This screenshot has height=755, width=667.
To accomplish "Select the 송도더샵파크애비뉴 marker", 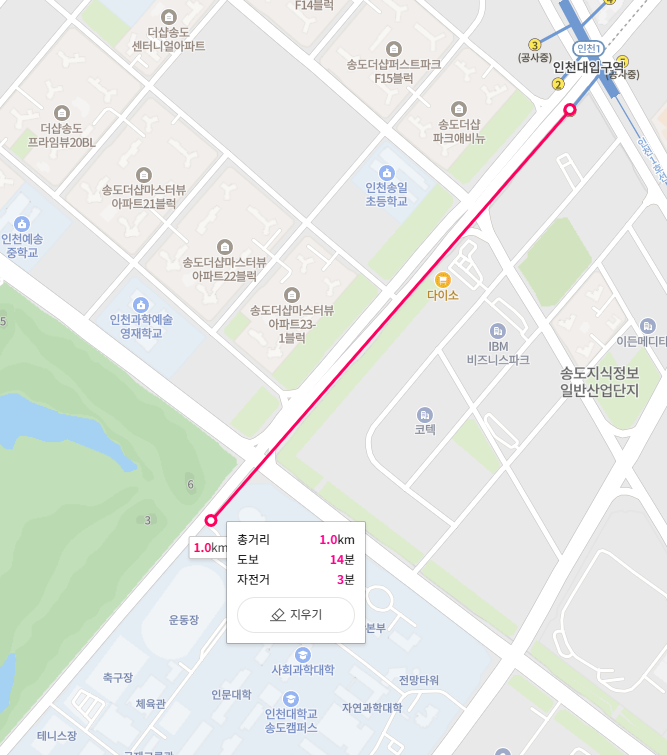I will (x=459, y=108).
